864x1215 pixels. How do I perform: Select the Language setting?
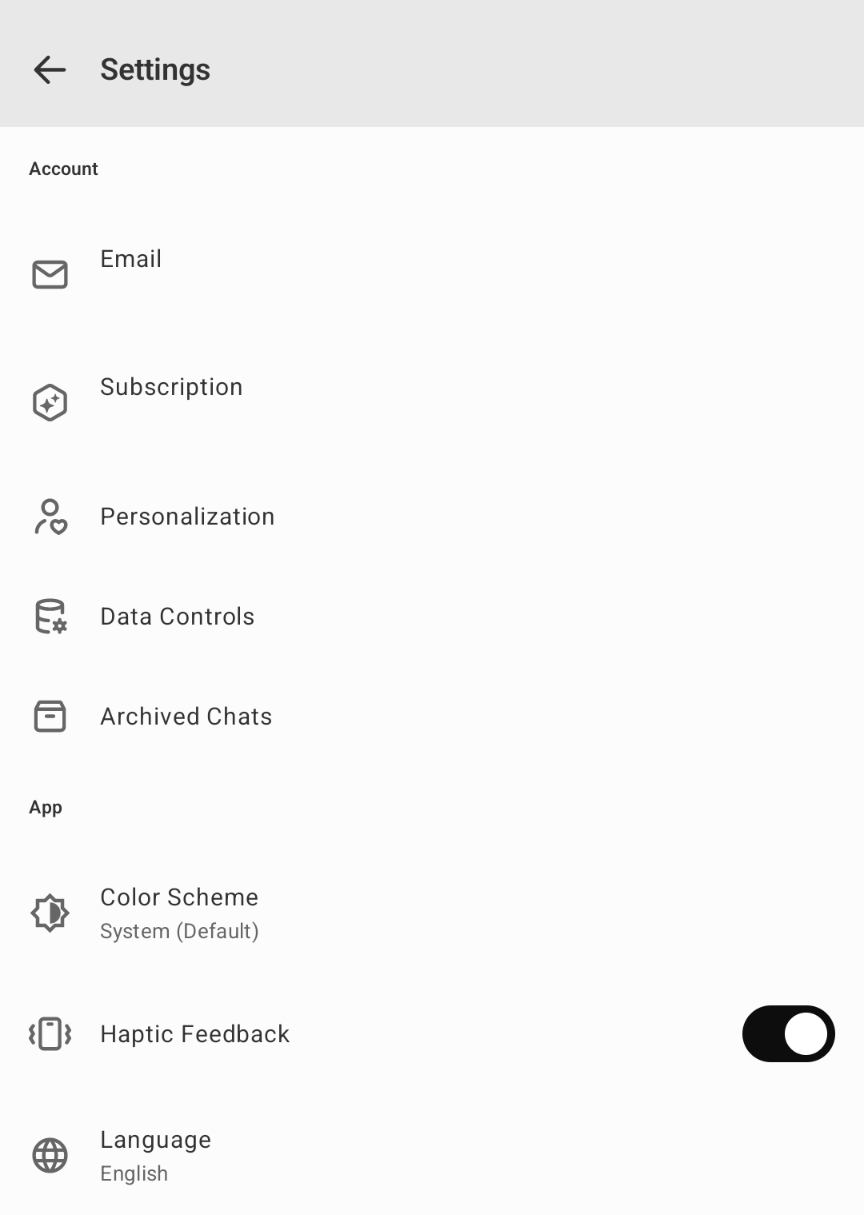click(x=156, y=1155)
